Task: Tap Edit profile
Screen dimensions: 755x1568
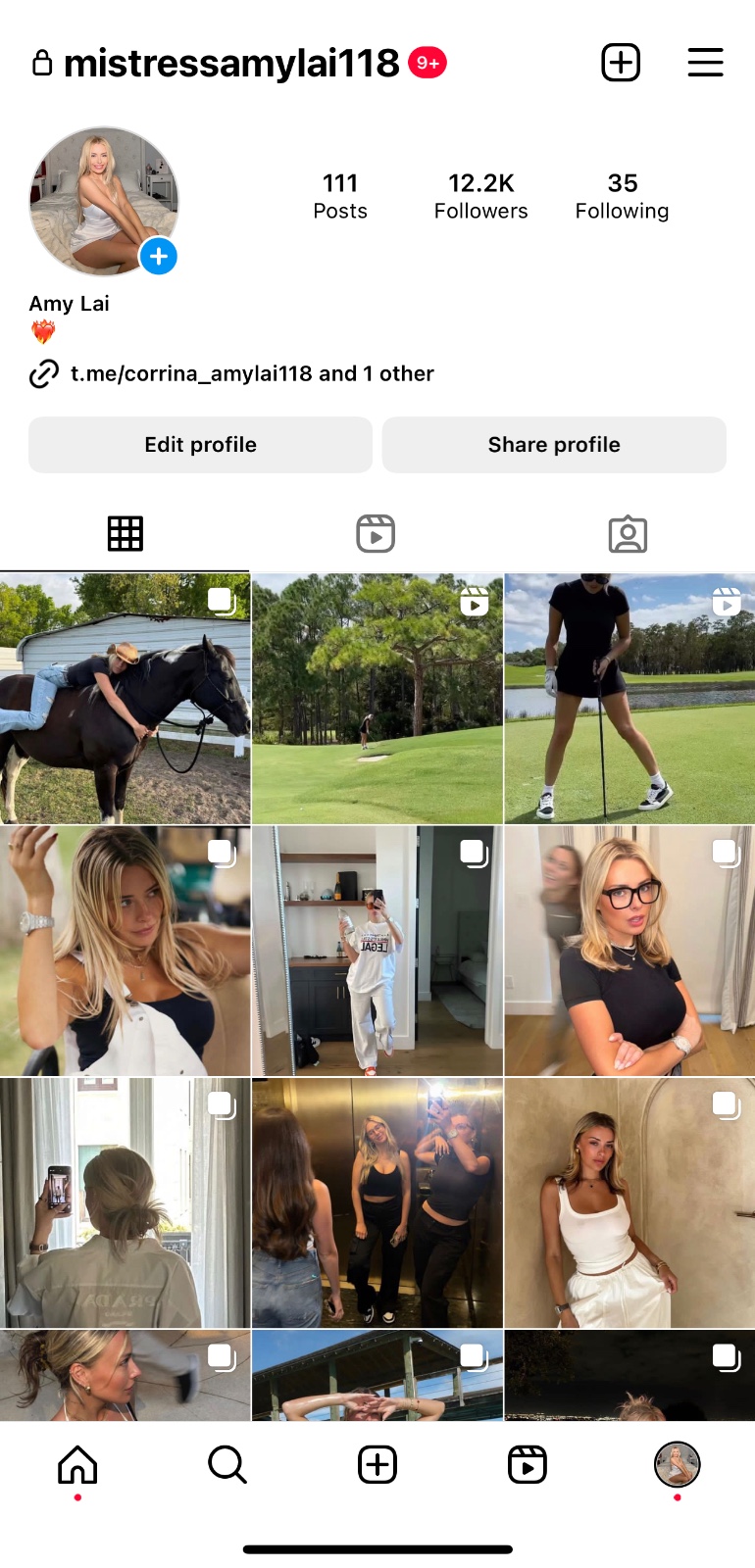Action: coord(200,445)
